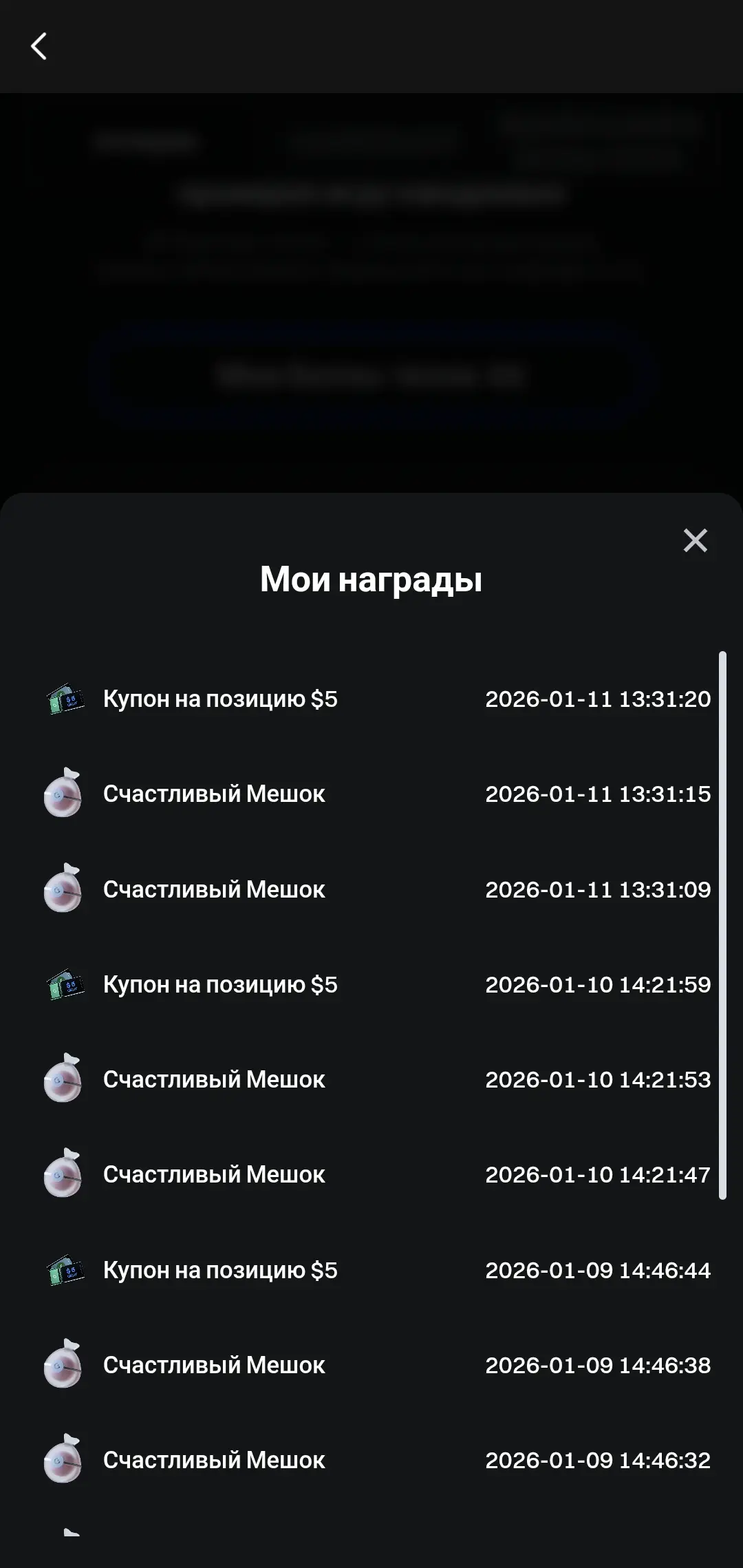
Task: Tap the coupon icon for Купон на позицию $5 from 2026-01-10
Action: point(64,984)
